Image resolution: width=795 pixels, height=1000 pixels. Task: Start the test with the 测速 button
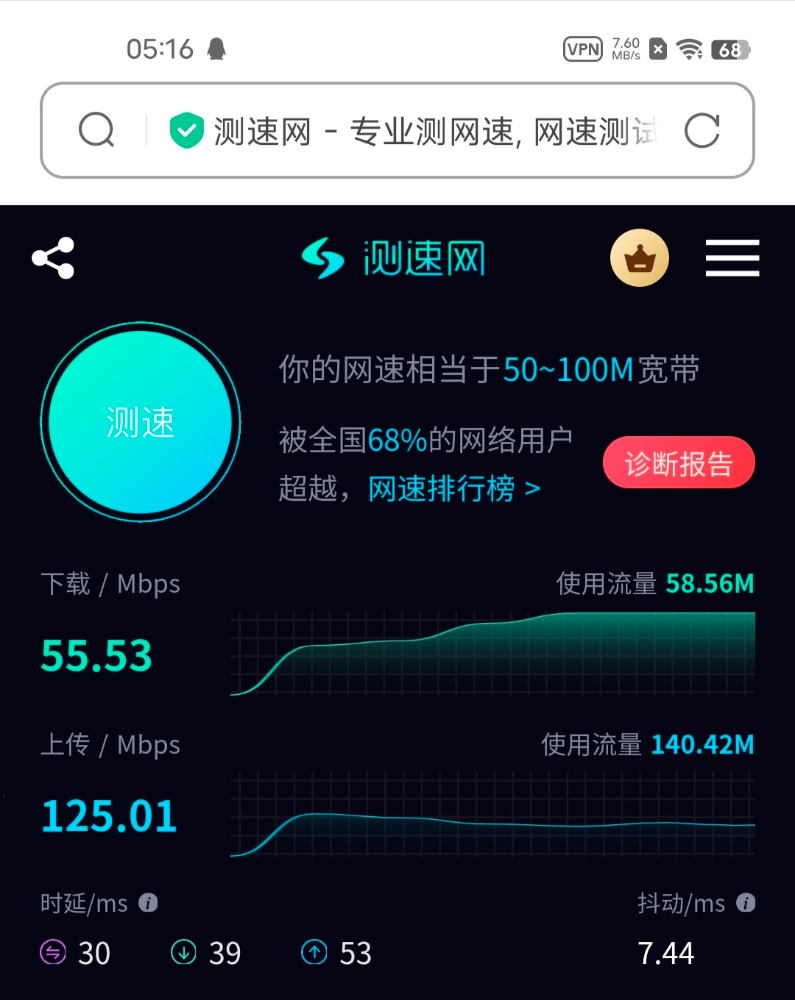[x=140, y=421]
